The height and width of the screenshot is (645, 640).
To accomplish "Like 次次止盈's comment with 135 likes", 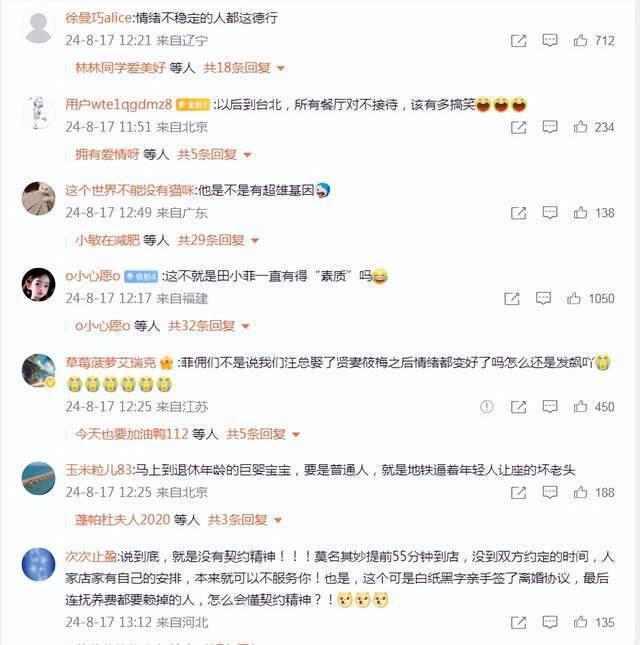I will click(581, 622).
